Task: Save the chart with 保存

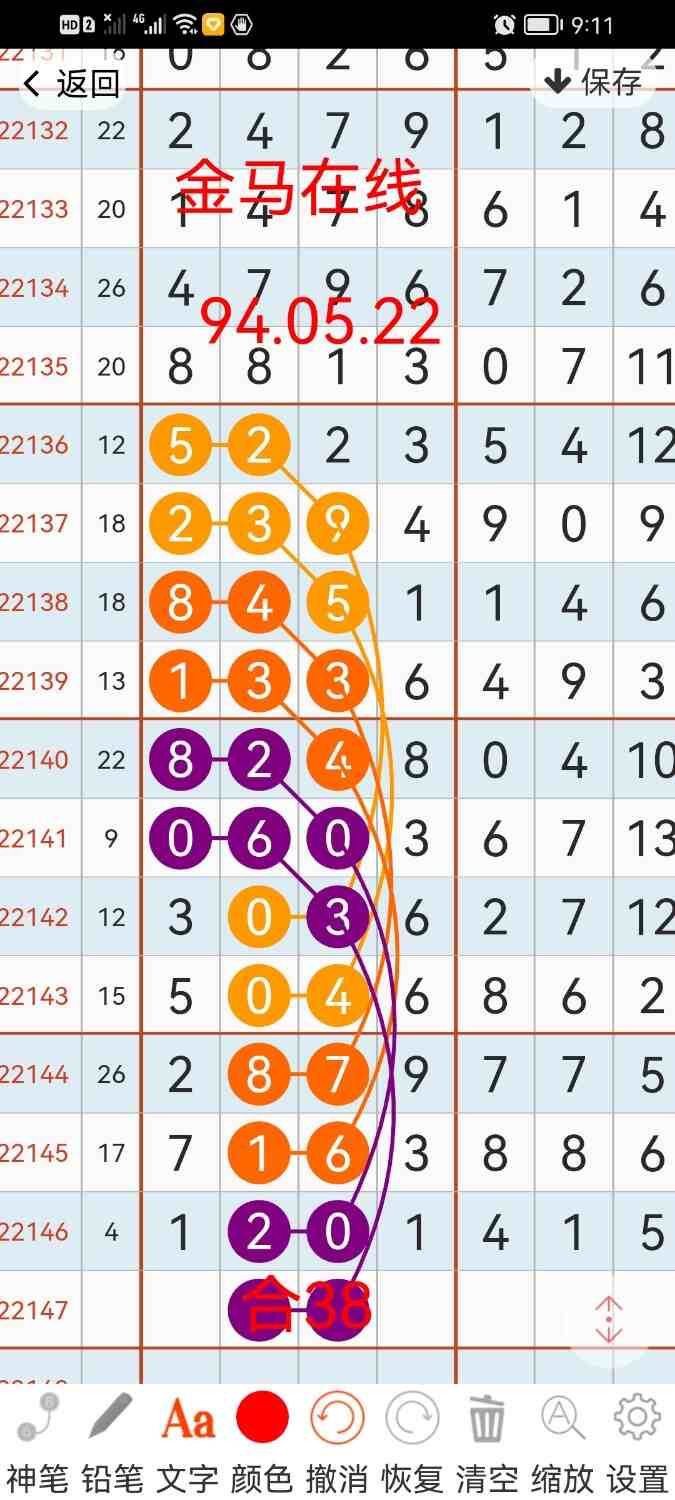Action: (592, 81)
